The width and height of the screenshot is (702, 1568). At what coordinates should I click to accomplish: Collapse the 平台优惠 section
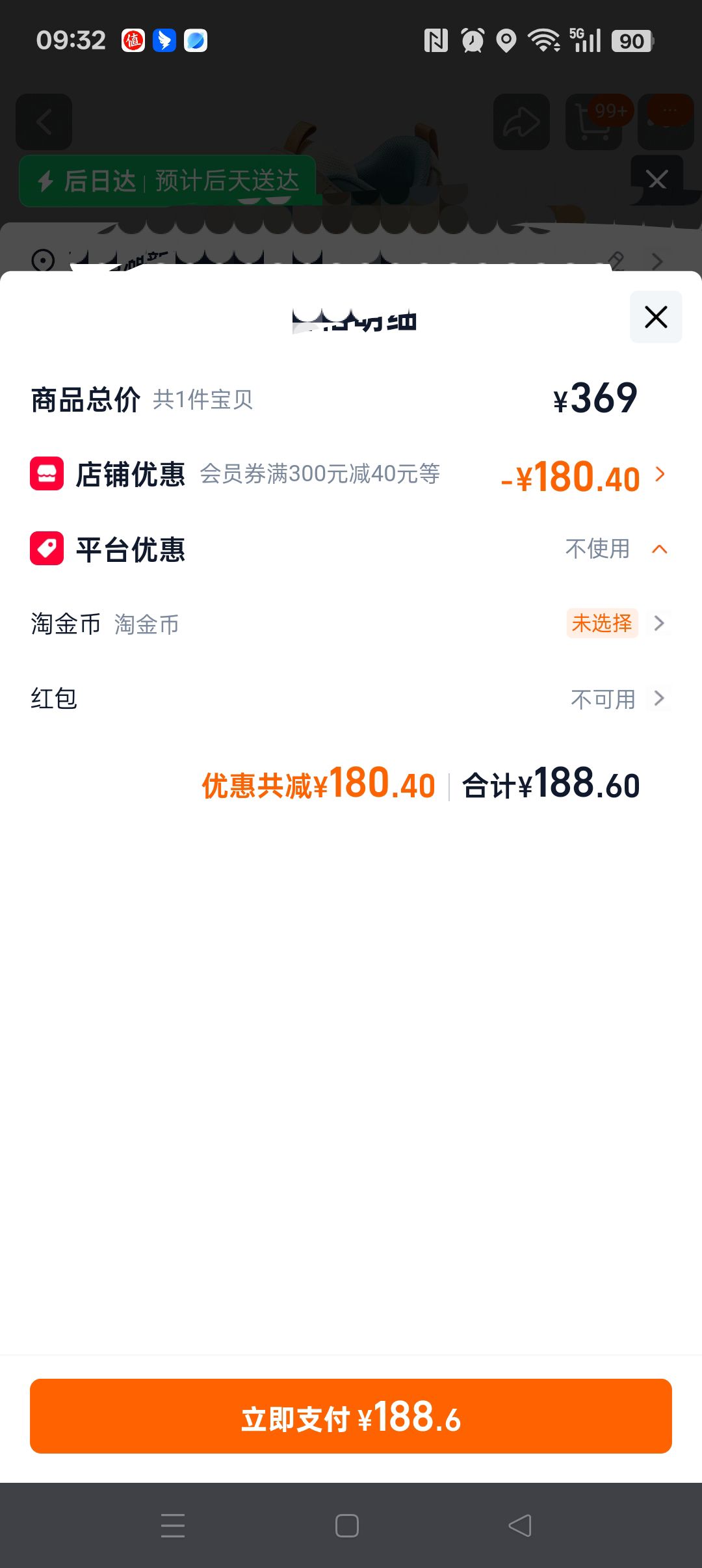pyautogui.click(x=659, y=550)
